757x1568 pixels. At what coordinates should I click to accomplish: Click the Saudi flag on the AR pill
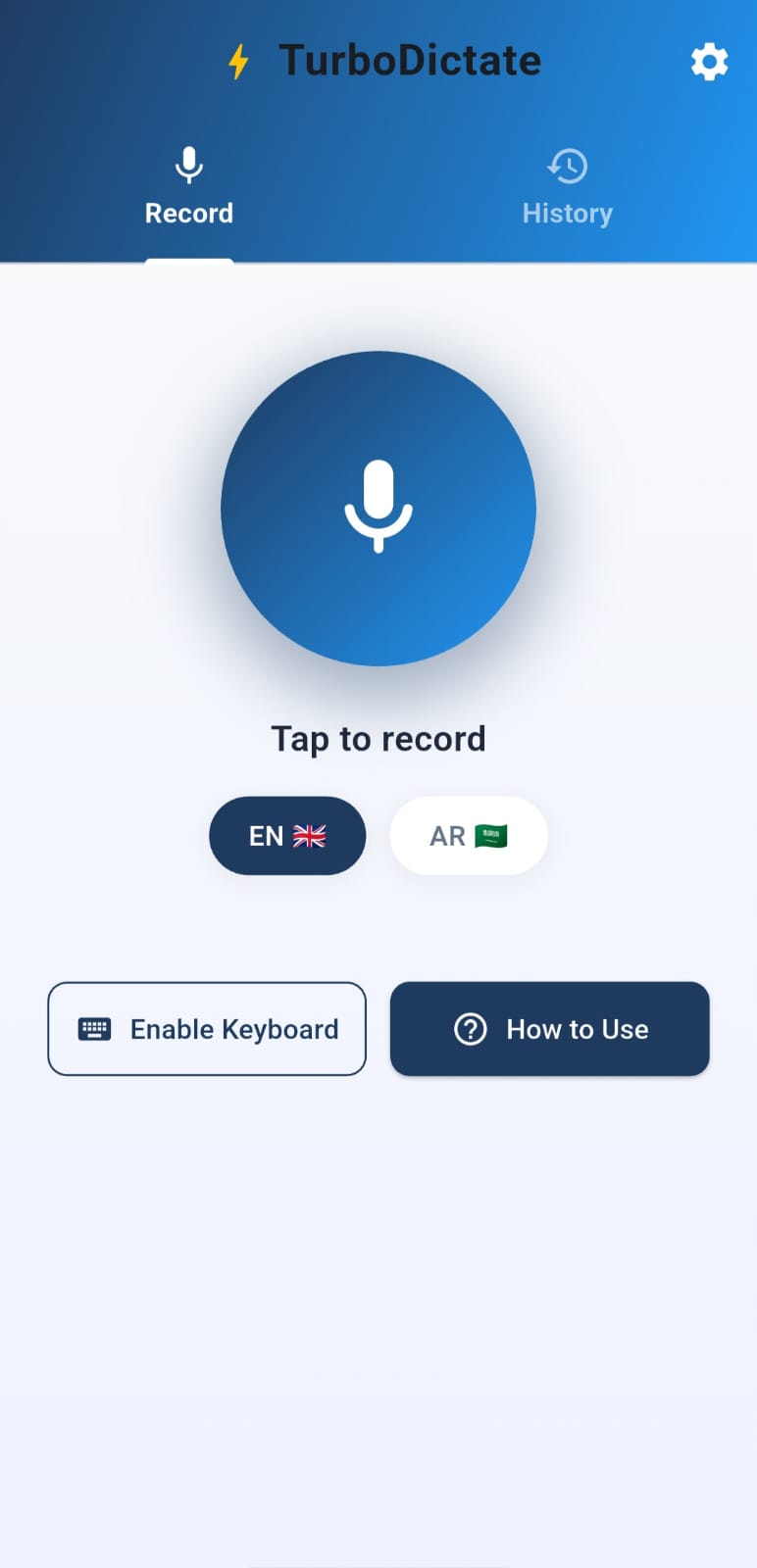(491, 835)
